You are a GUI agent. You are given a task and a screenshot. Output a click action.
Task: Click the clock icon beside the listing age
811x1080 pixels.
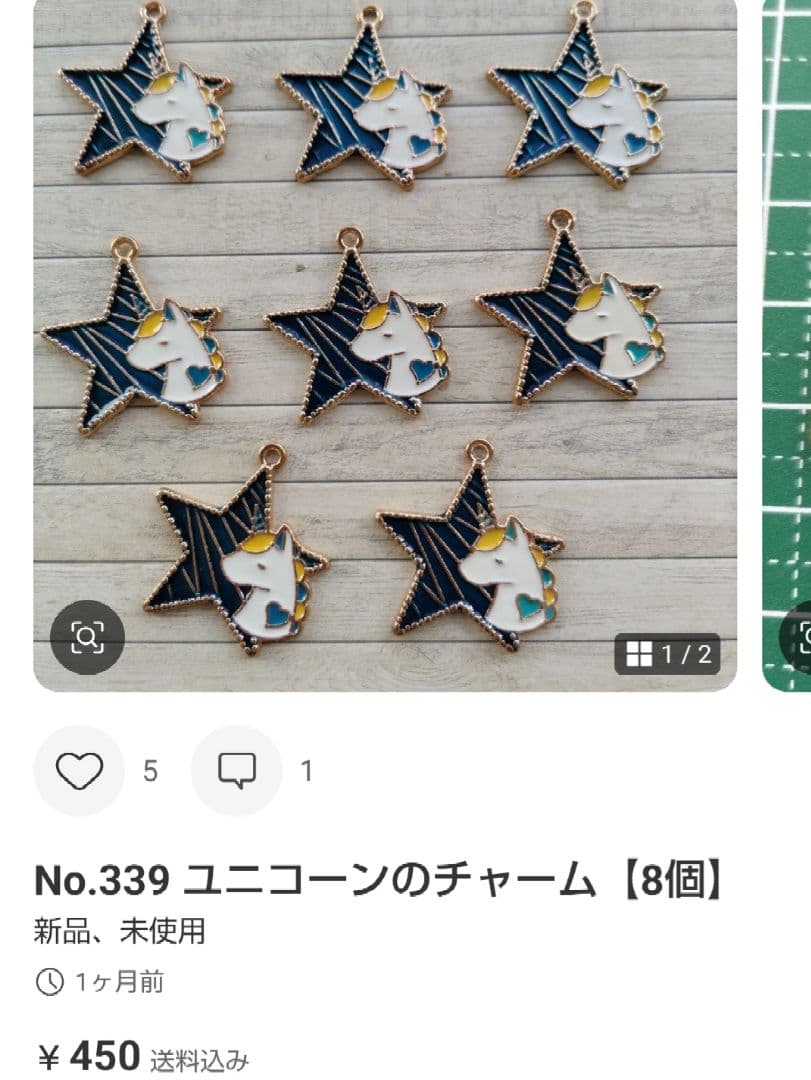coord(49,983)
